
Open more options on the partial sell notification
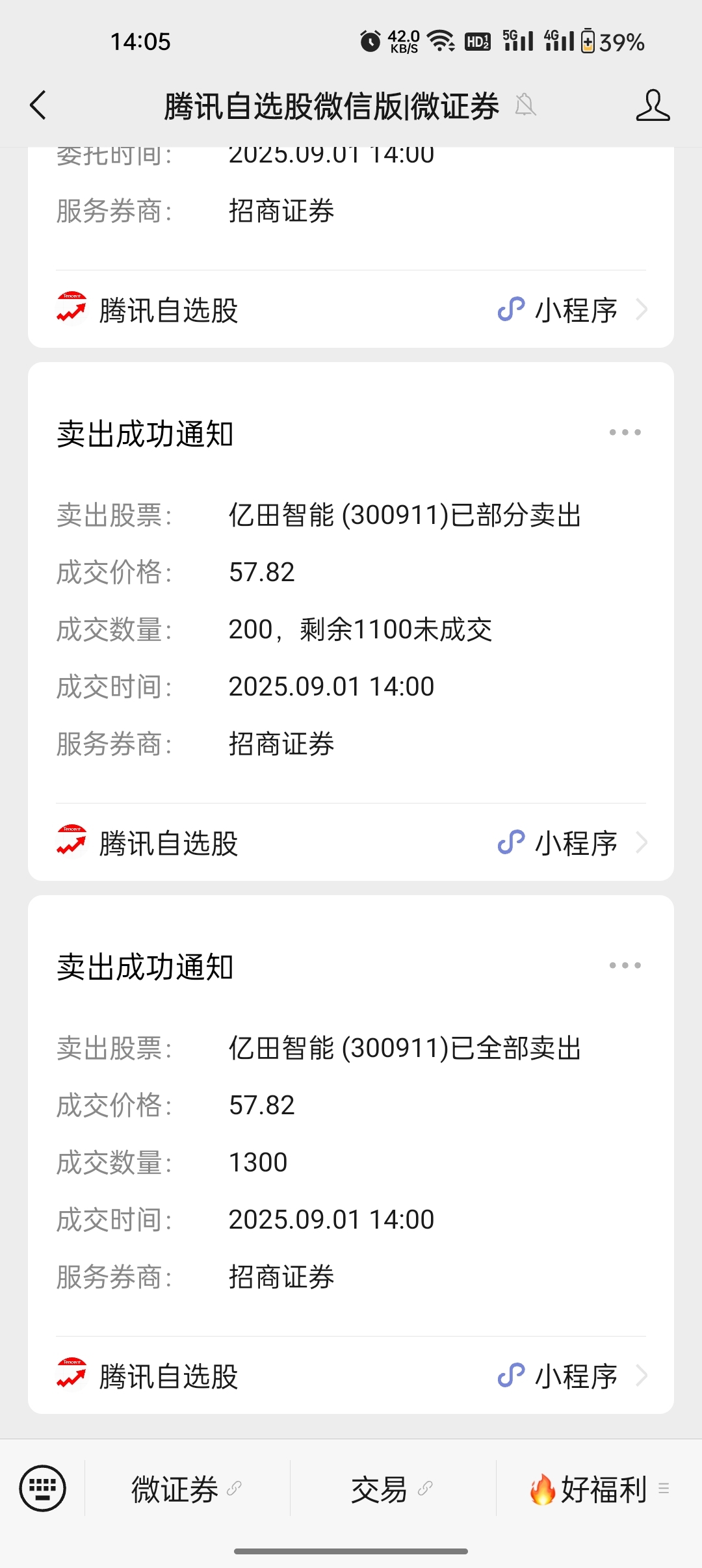(x=625, y=432)
